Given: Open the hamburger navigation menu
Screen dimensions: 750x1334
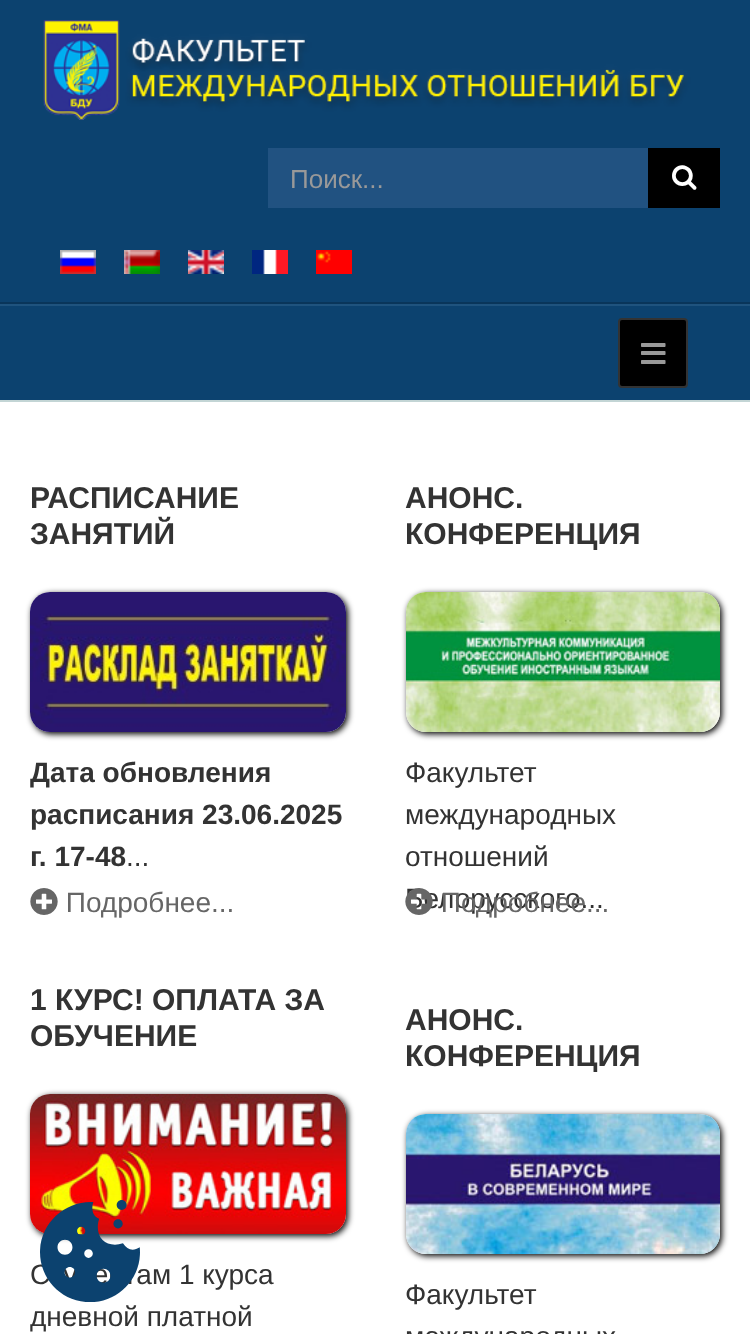Looking at the screenshot, I should click(653, 353).
